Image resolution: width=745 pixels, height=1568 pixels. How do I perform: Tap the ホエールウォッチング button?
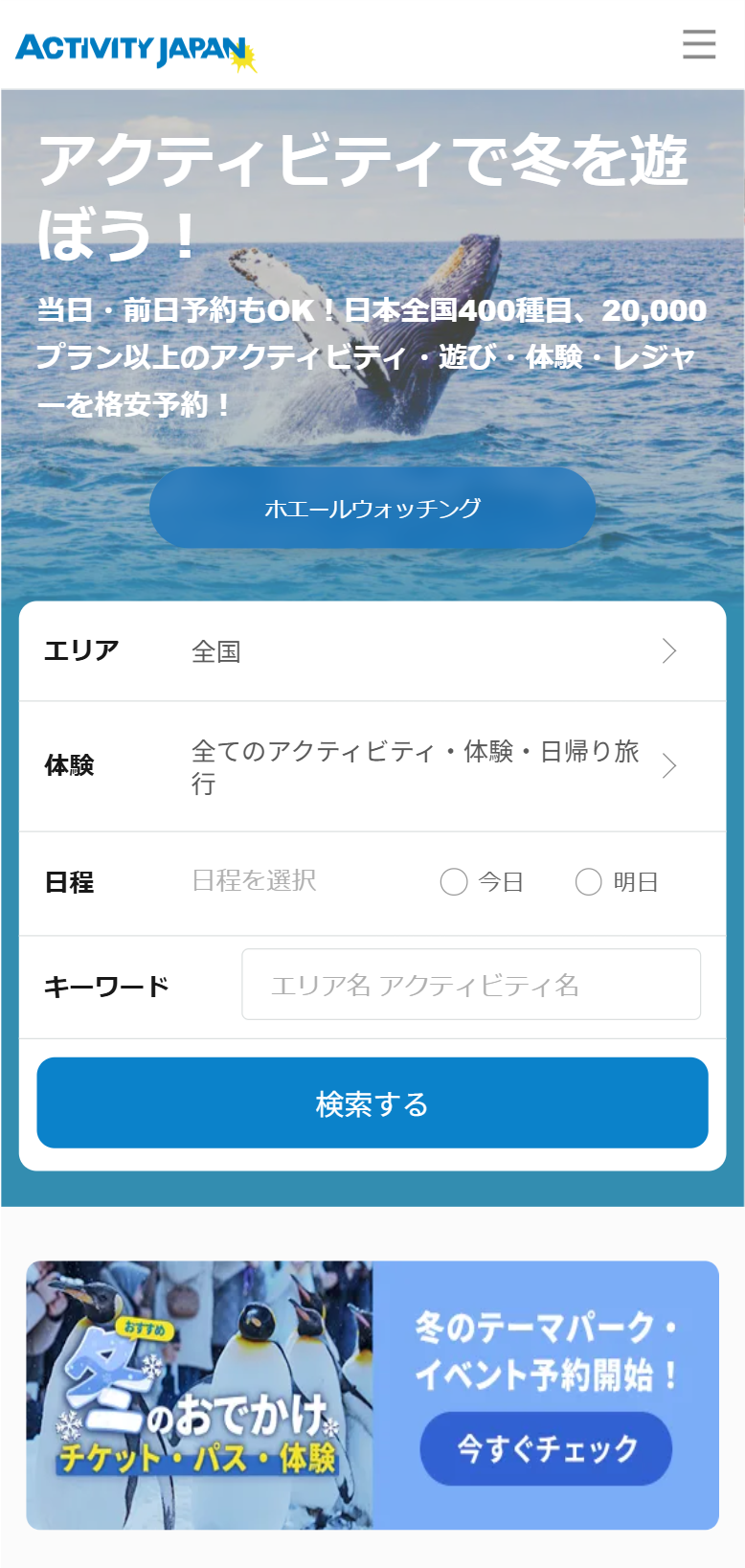point(372,508)
